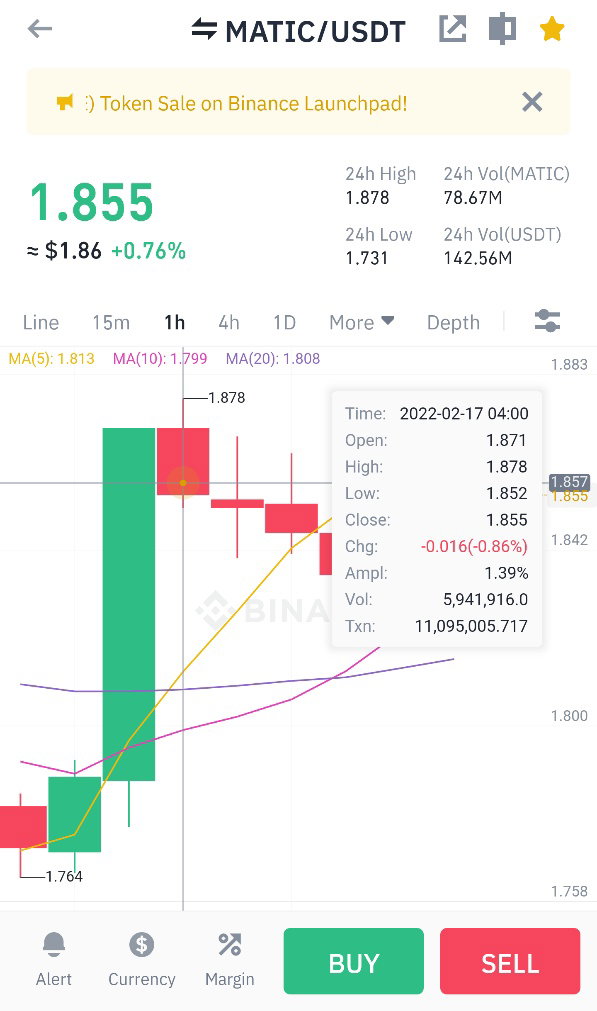
Task: Remove MATIC/USDT from favorites (star)
Action: click(552, 29)
